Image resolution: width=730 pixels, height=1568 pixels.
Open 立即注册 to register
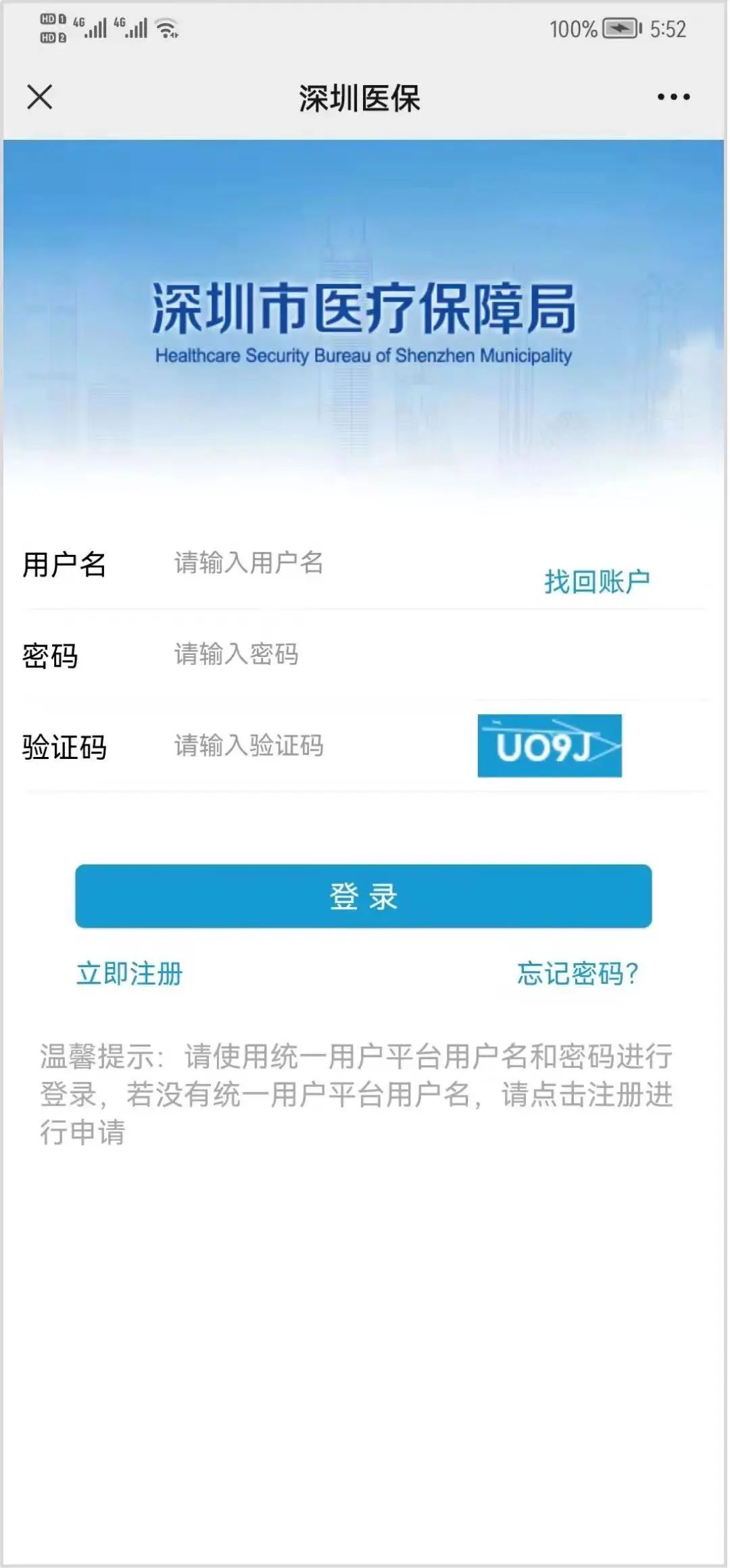pyautogui.click(x=129, y=974)
